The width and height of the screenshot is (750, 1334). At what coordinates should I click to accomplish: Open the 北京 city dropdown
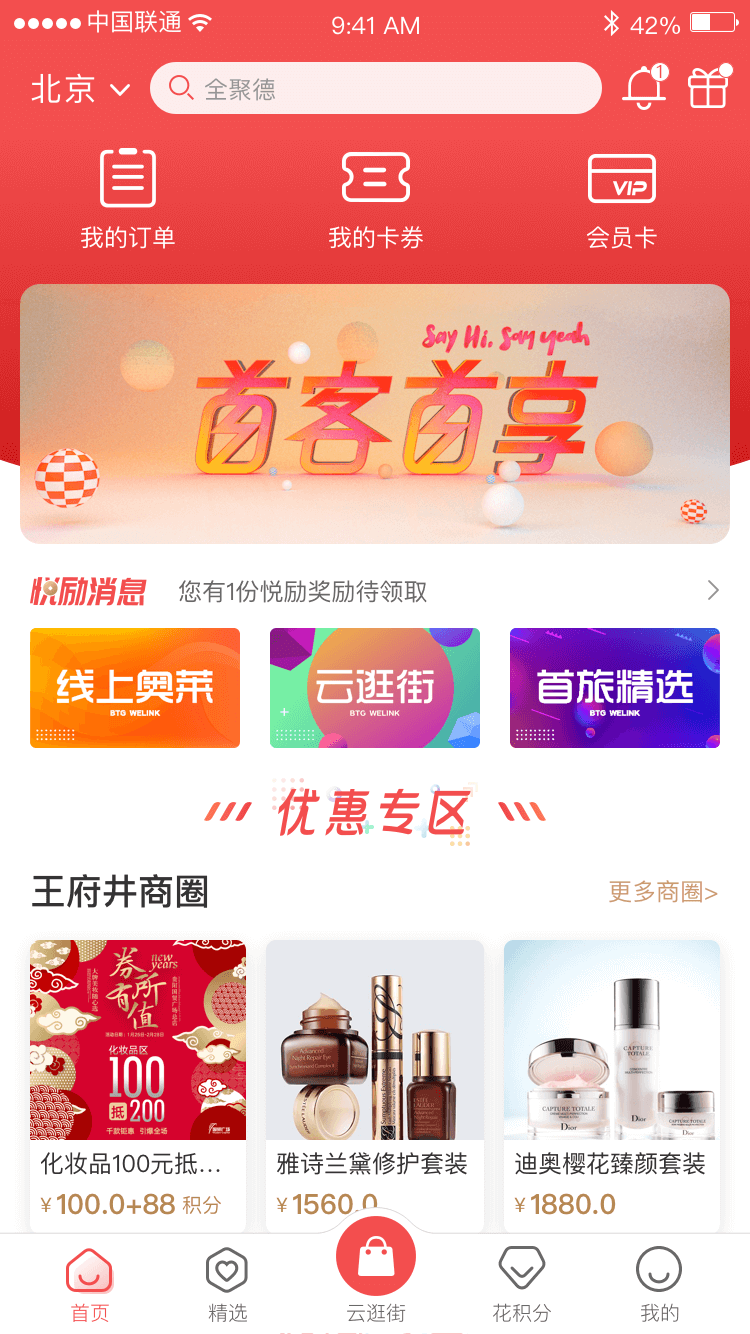80,90
